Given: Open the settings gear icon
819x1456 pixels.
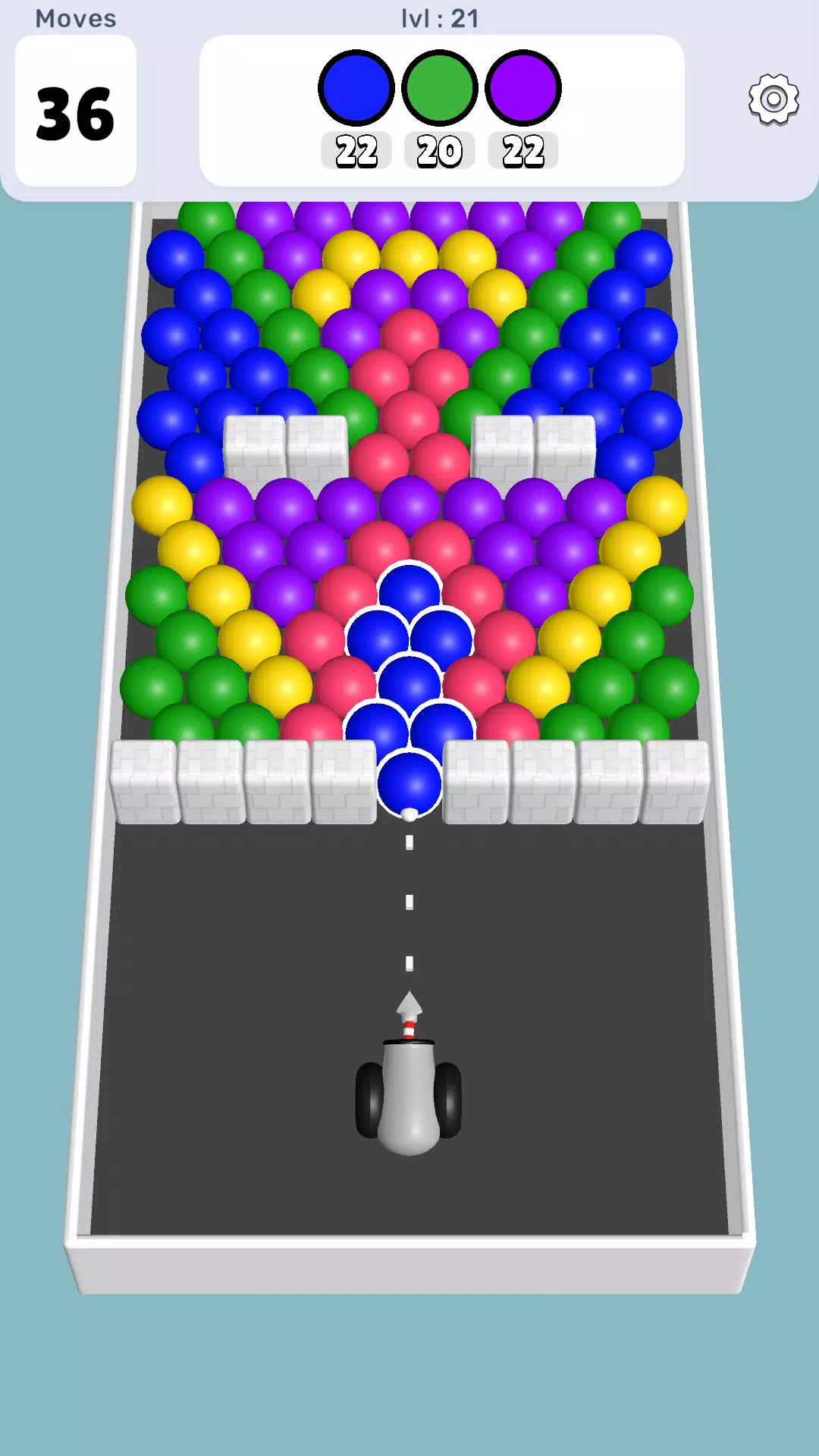Looking at the screenshot, I should pos(773,99).
